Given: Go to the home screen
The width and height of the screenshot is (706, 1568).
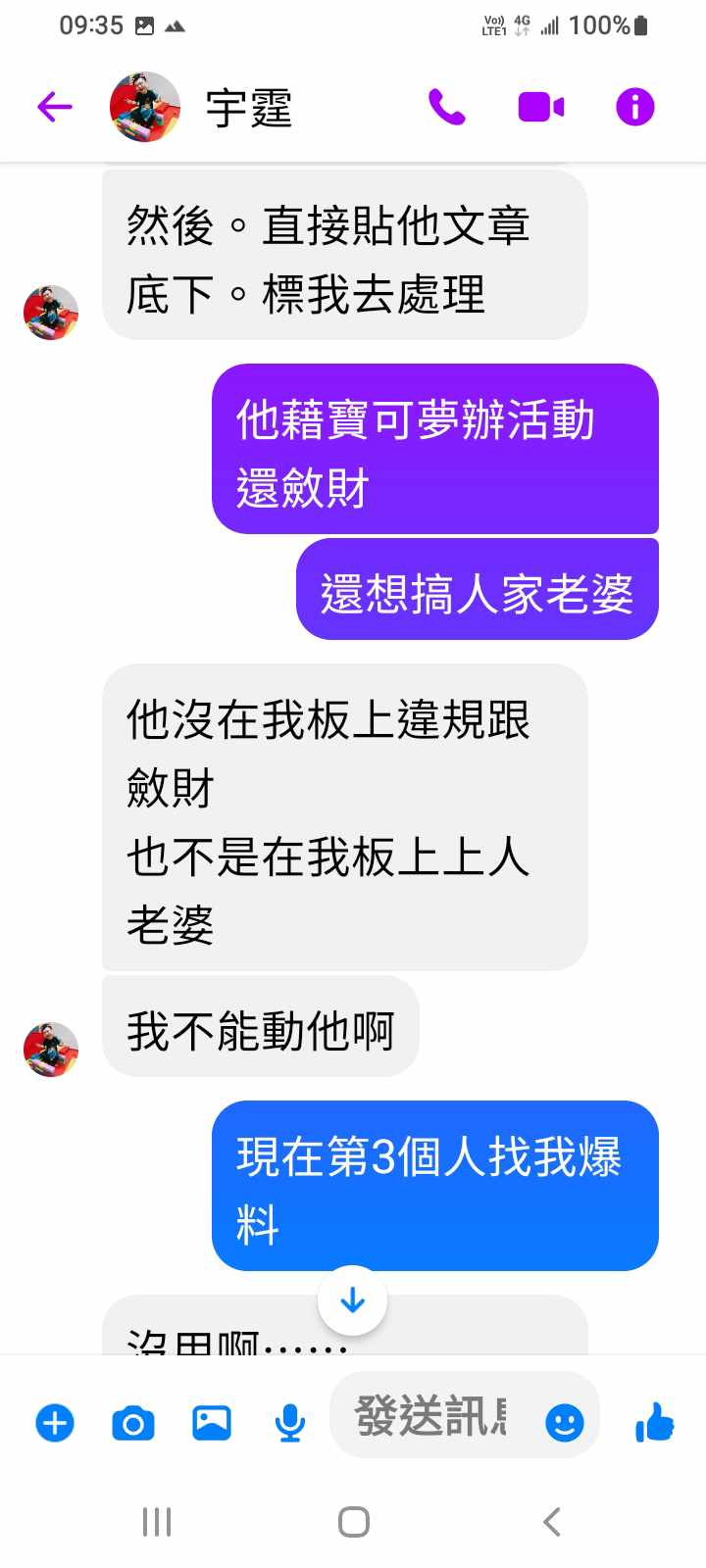Looking at the screenshot, I should pos(353,1522).
